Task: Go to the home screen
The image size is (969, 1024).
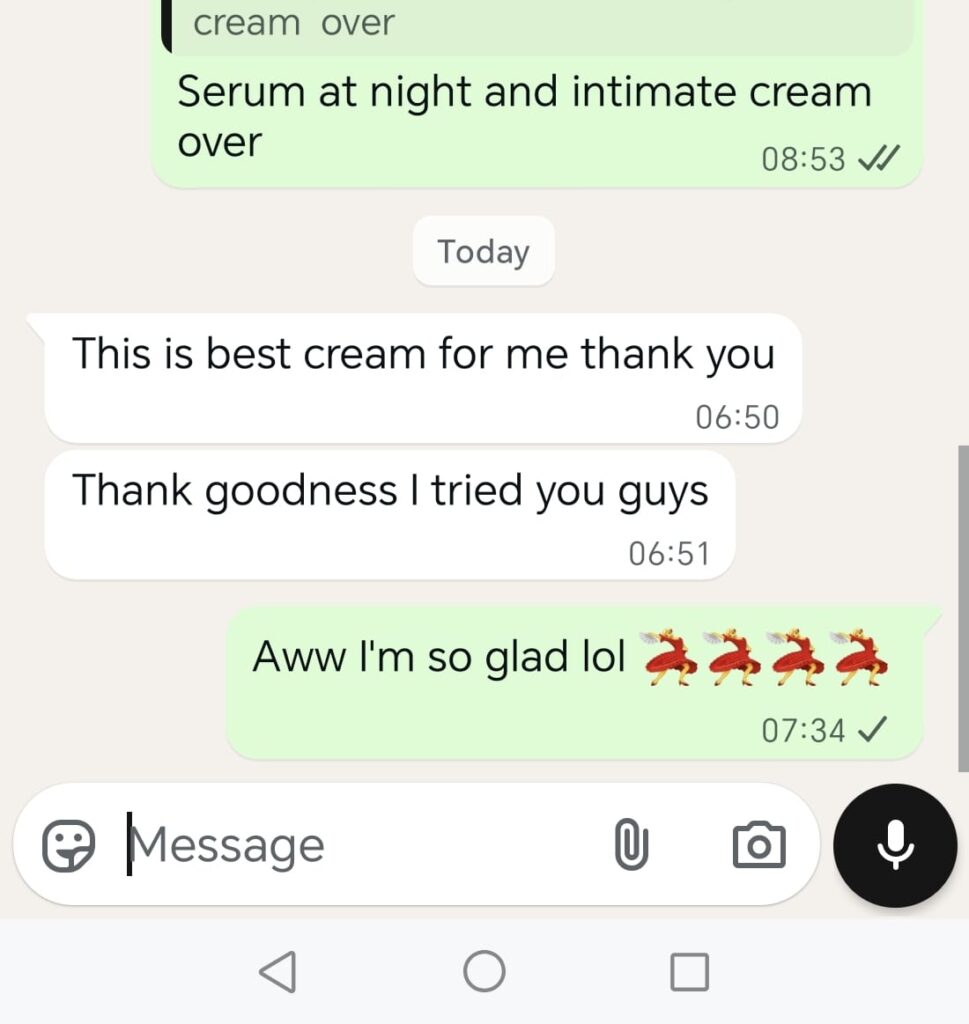Action: [x=484, y=971]
